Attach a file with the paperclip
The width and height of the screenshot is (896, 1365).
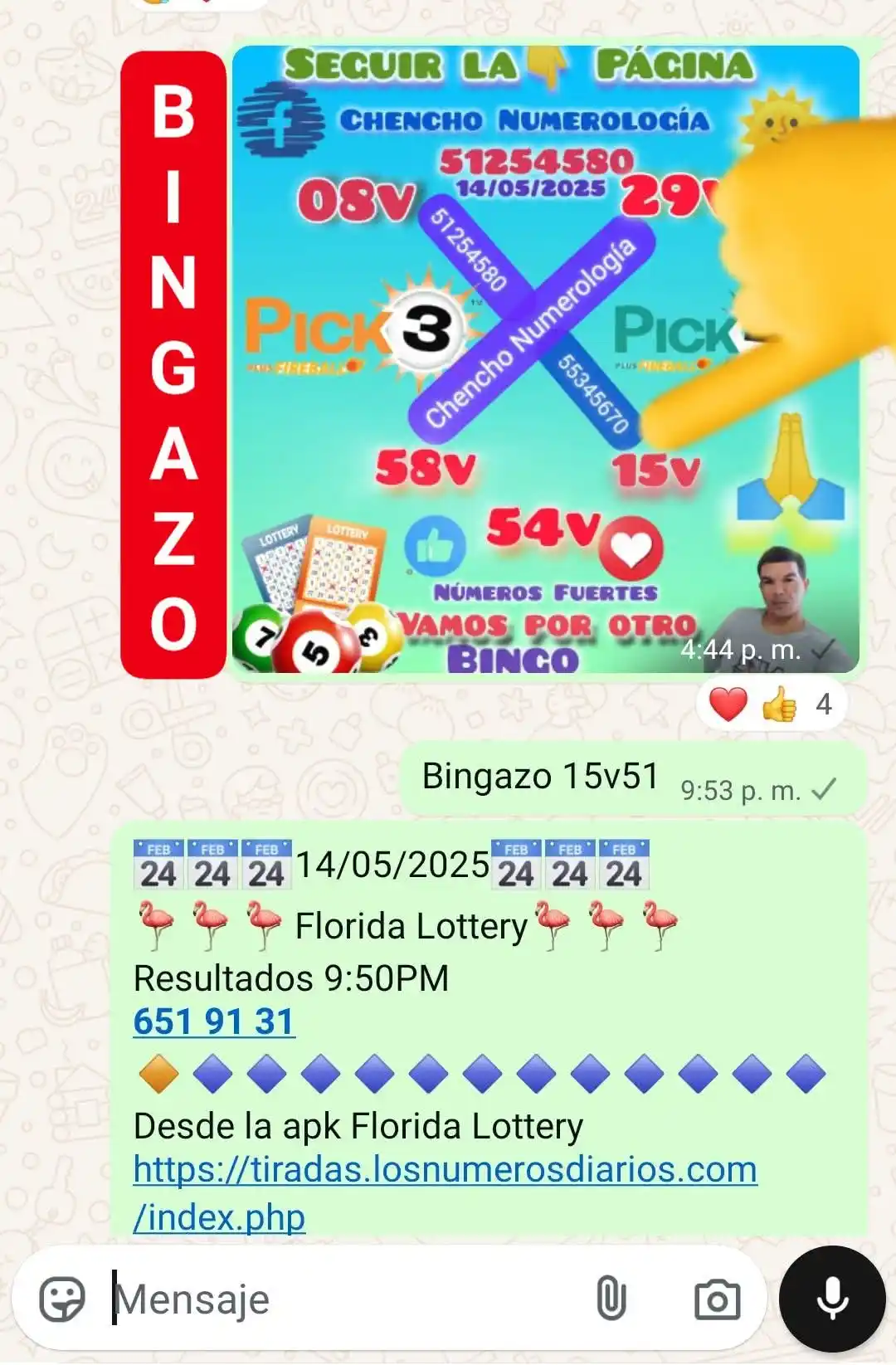(611, 1299)
